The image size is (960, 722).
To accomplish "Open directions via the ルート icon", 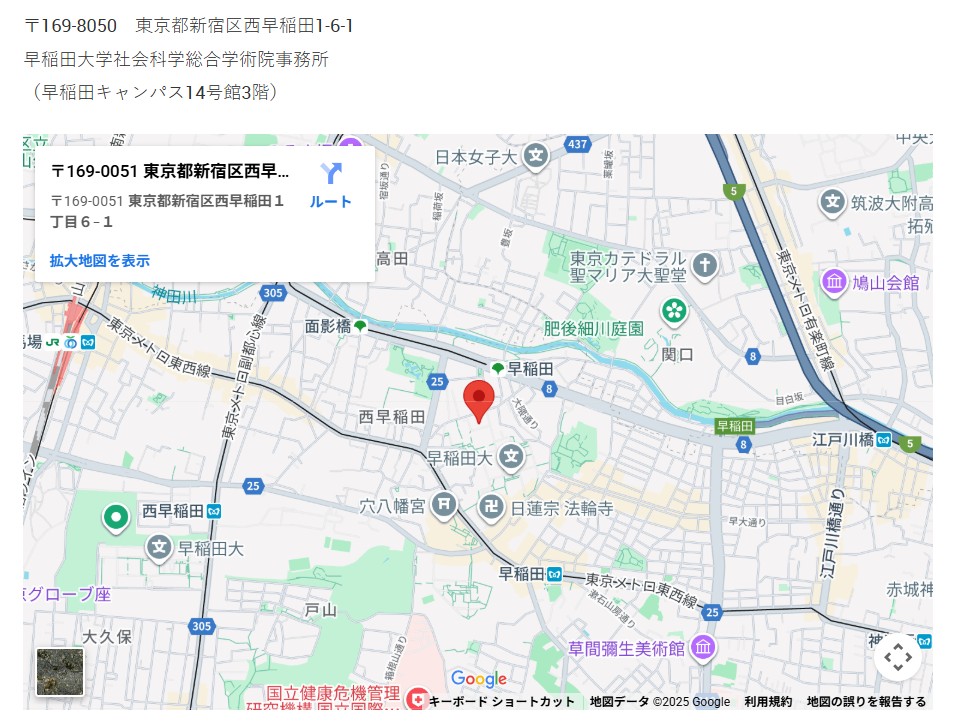I will tap(330, 186).
